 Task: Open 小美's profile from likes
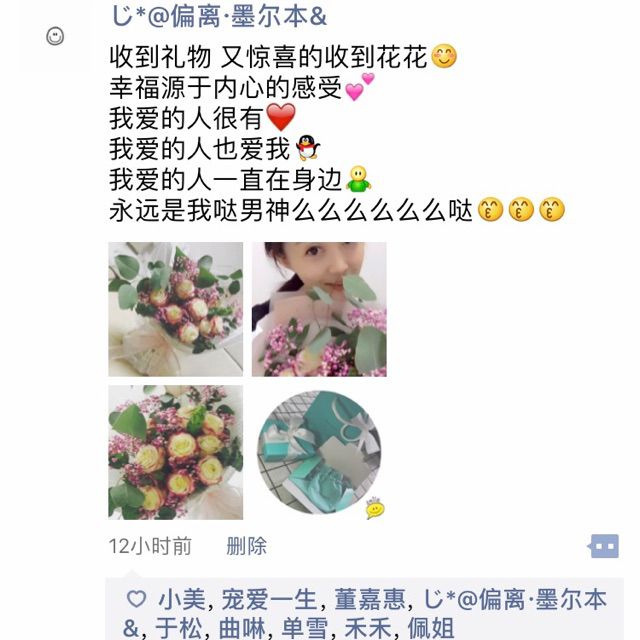(x=180, y=600)
